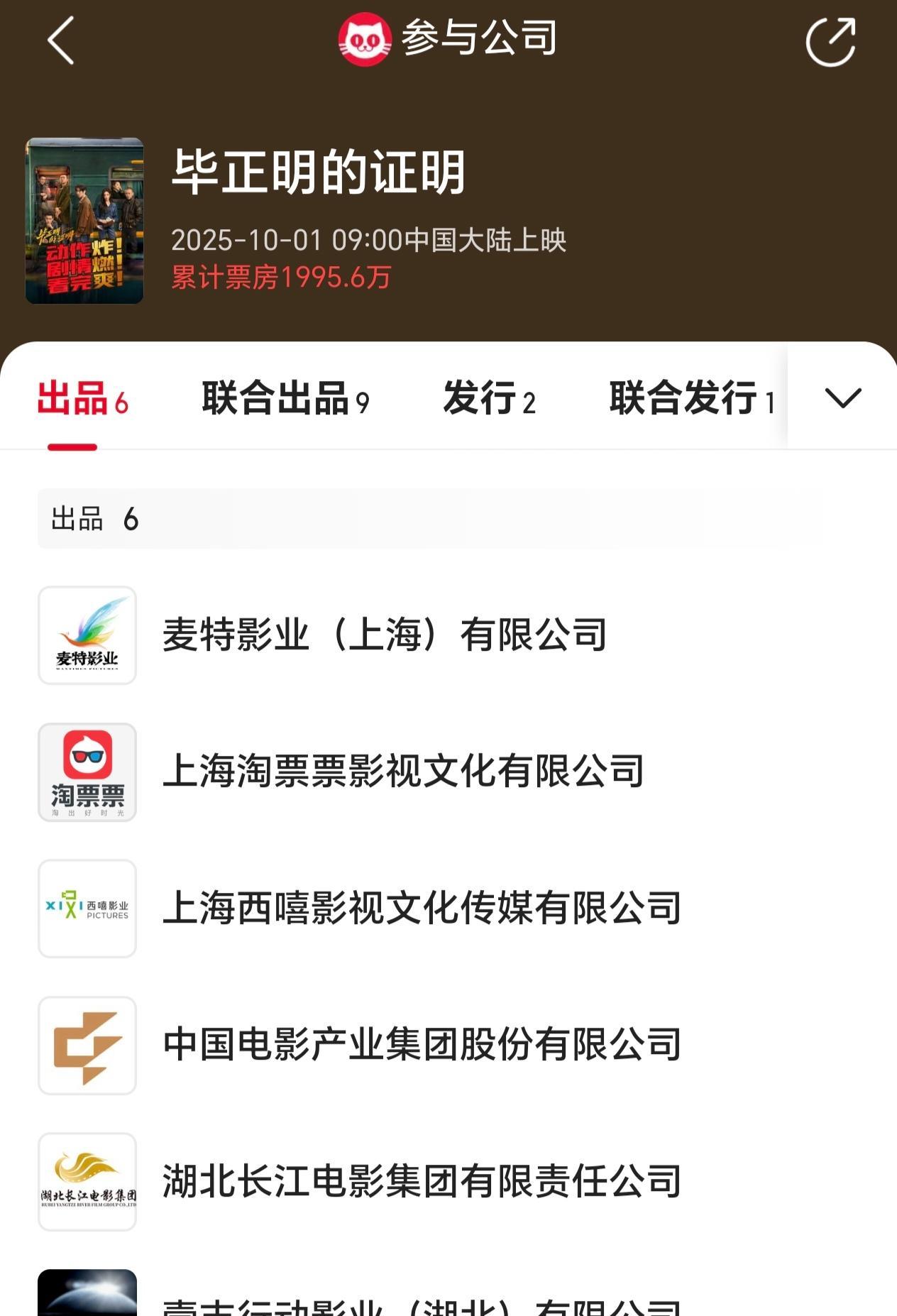Share this company page

click(x=830, y=42)
